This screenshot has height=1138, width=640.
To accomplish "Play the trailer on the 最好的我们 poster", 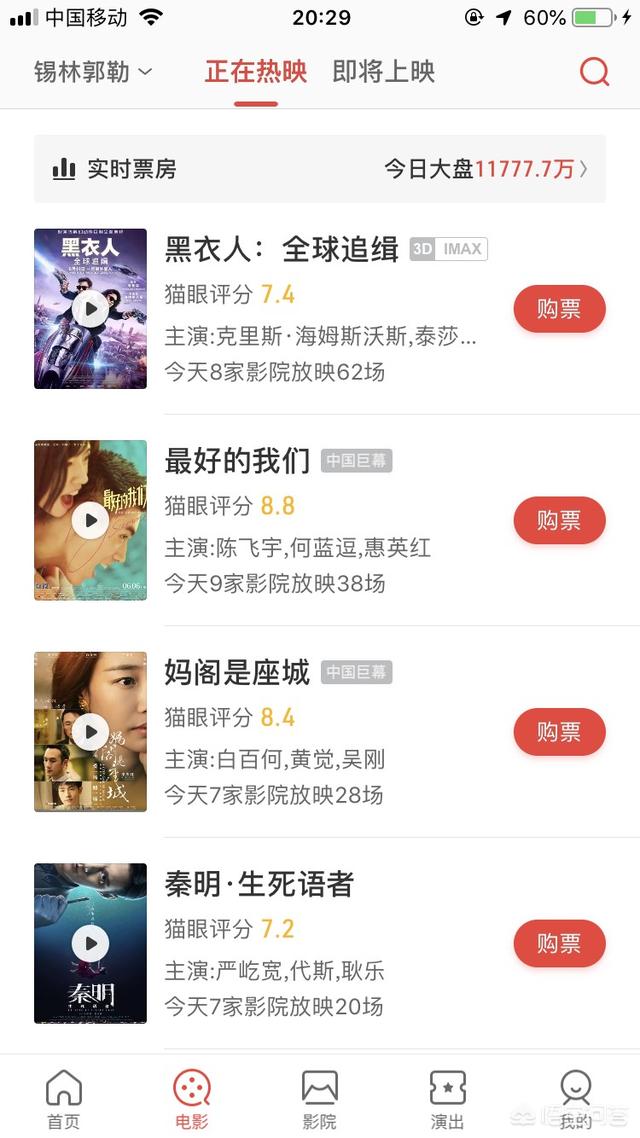I will (91, 520).
